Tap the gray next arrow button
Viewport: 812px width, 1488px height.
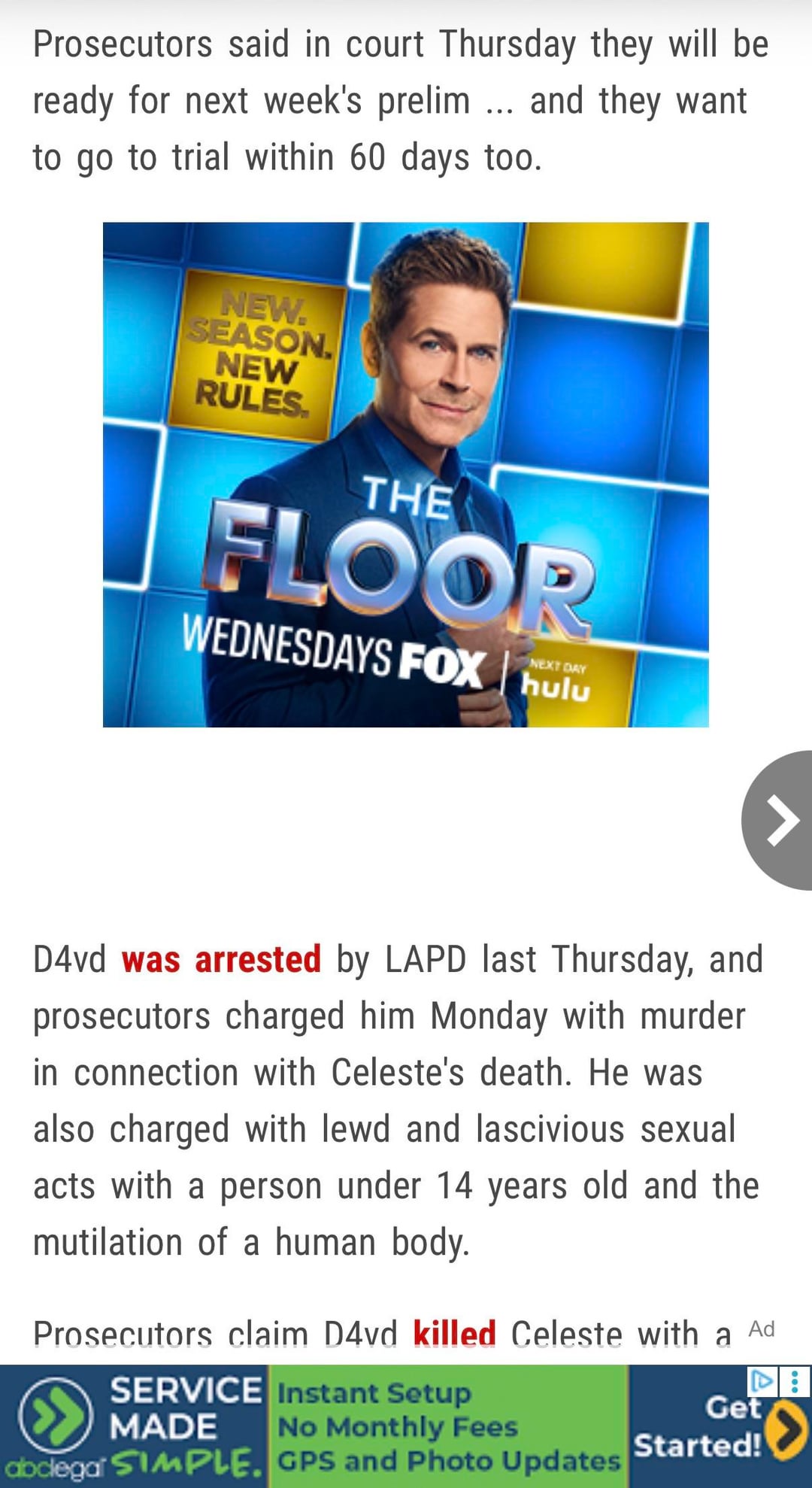780,820
